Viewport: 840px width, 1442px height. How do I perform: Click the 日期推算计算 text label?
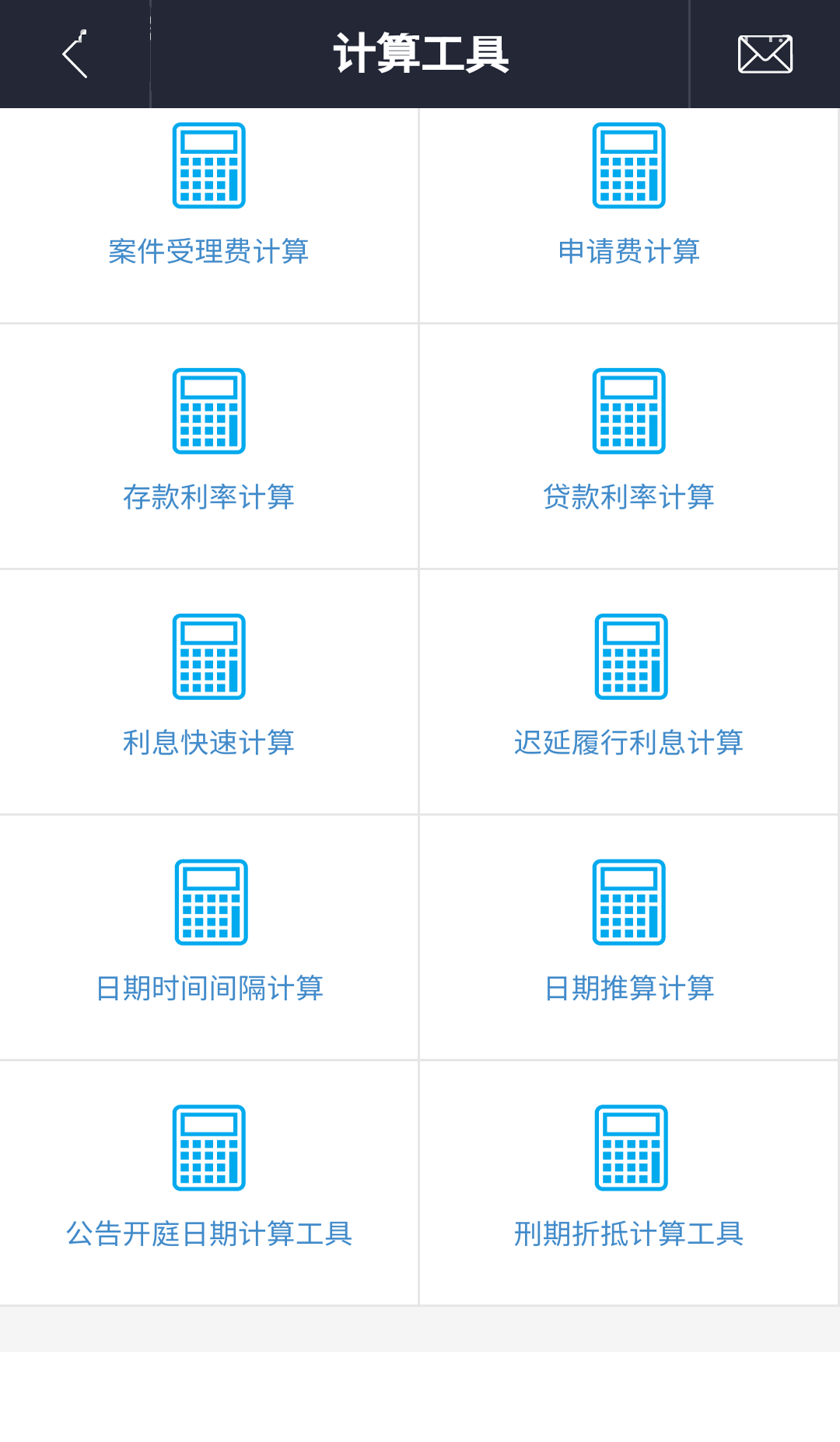click(629, 989)
